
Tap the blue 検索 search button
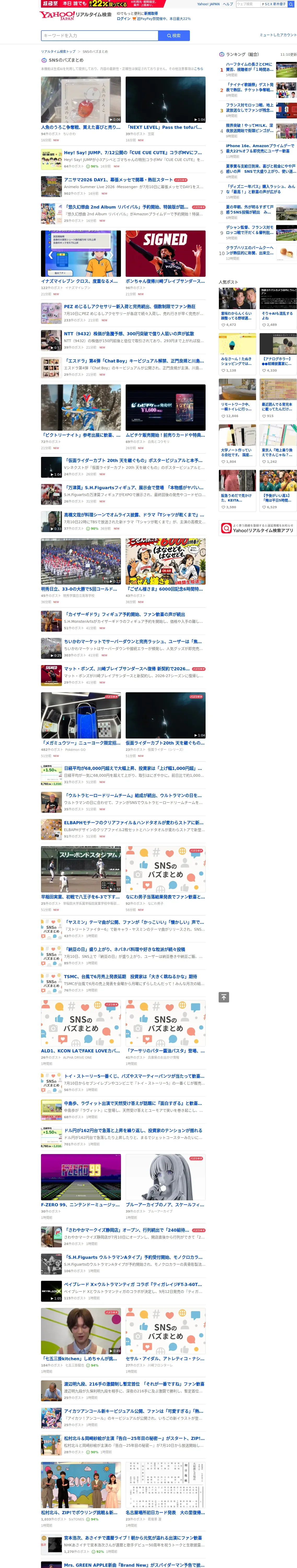[174, 35]
